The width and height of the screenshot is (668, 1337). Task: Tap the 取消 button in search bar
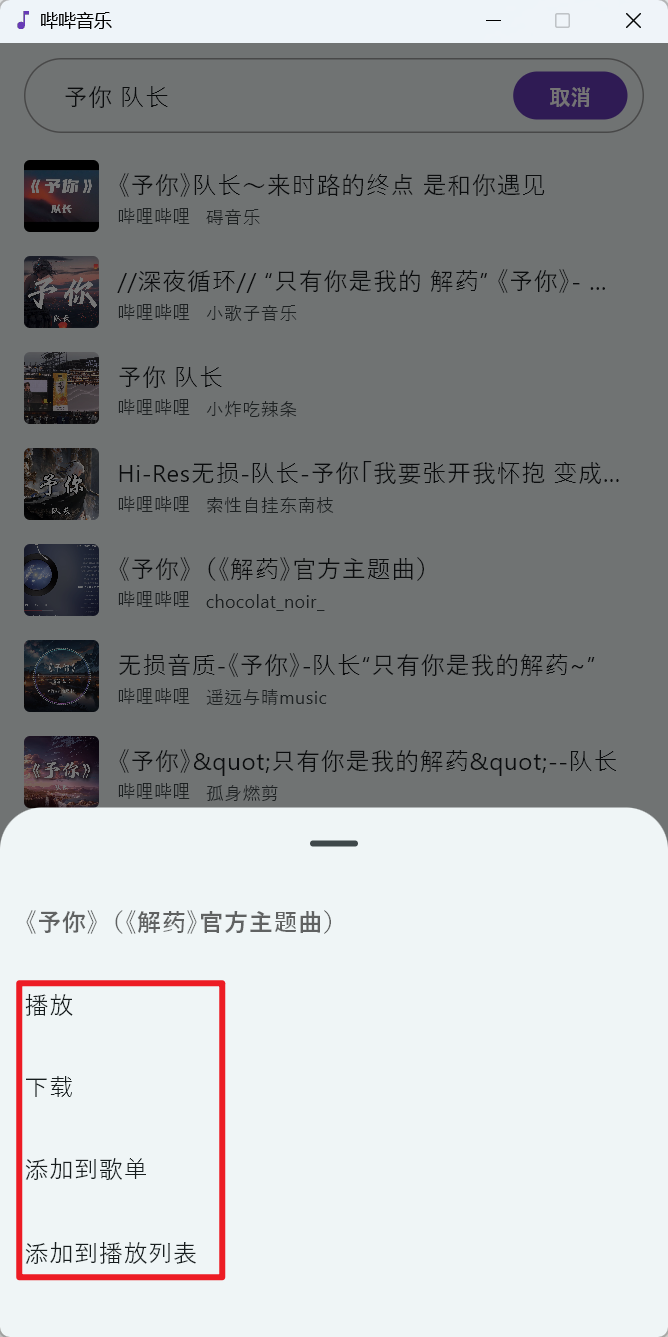coord(570,97)
